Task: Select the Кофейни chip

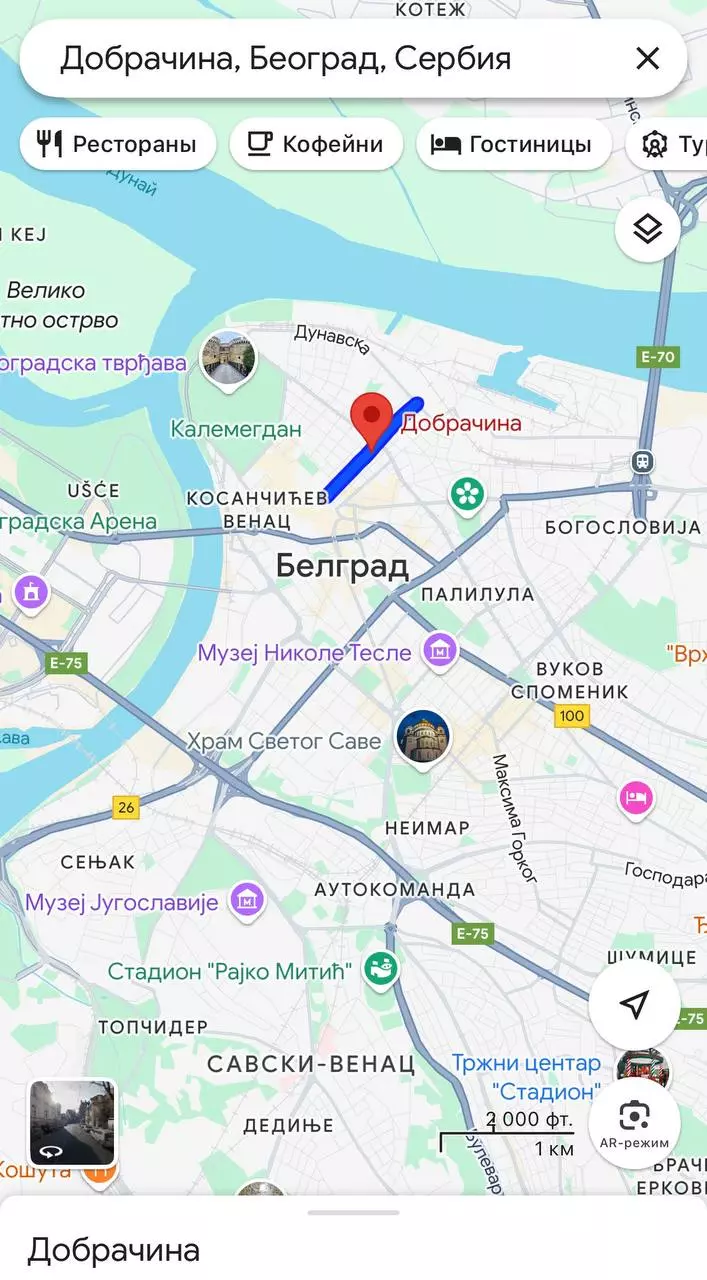Action: [316, 144]
